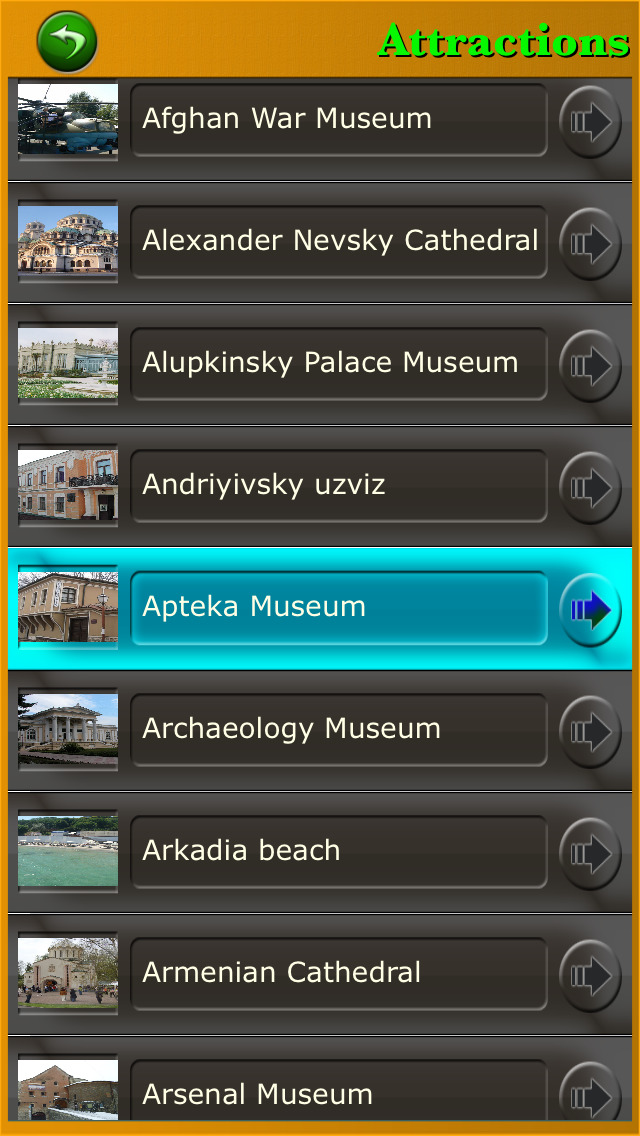Open Alupkinsky Palace Museum details
Screen dimensions: 640x1136
320,364
